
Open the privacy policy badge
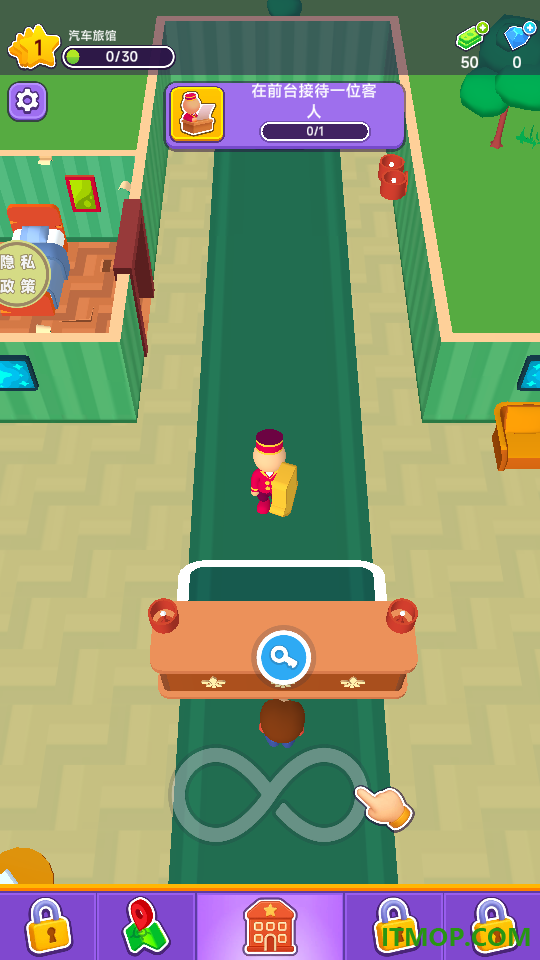(21, 274)
